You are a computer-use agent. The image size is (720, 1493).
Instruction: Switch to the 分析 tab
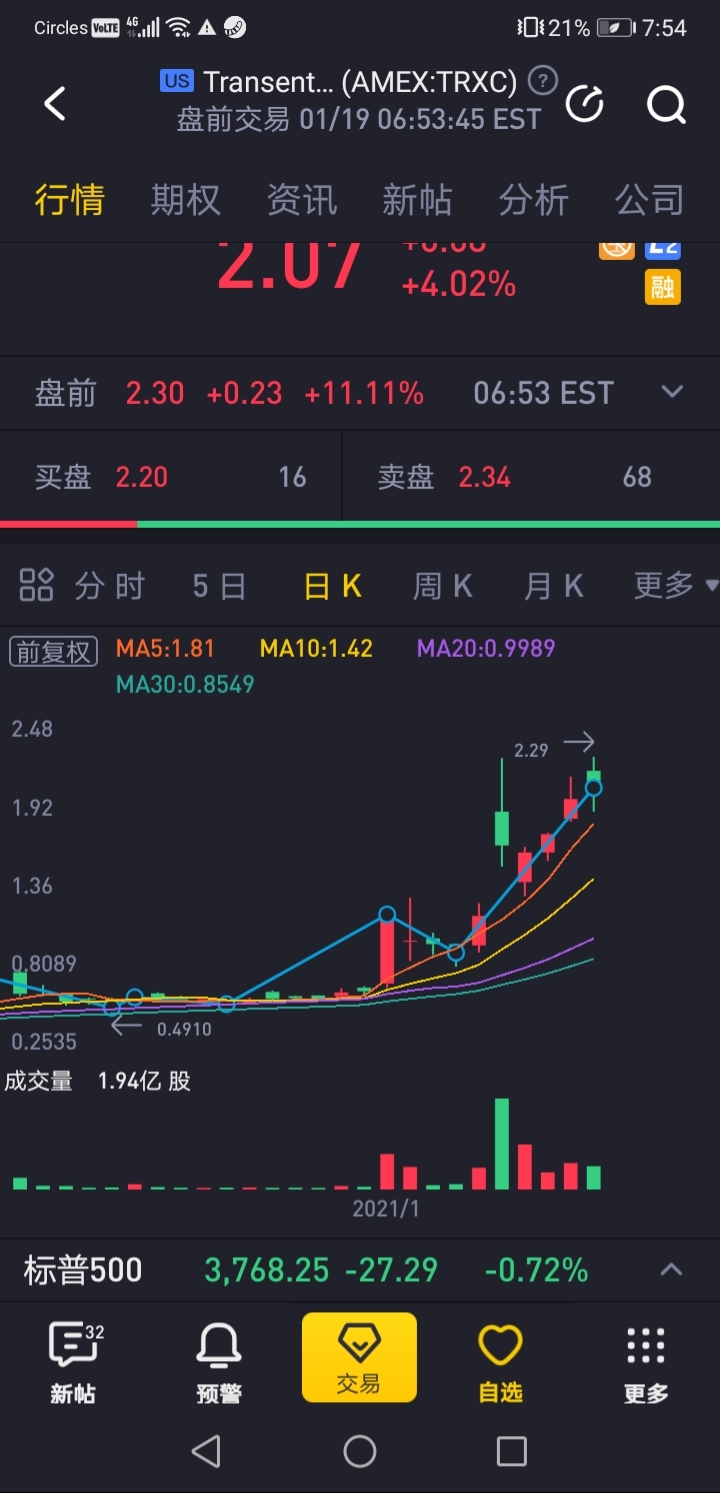point(534,200)
